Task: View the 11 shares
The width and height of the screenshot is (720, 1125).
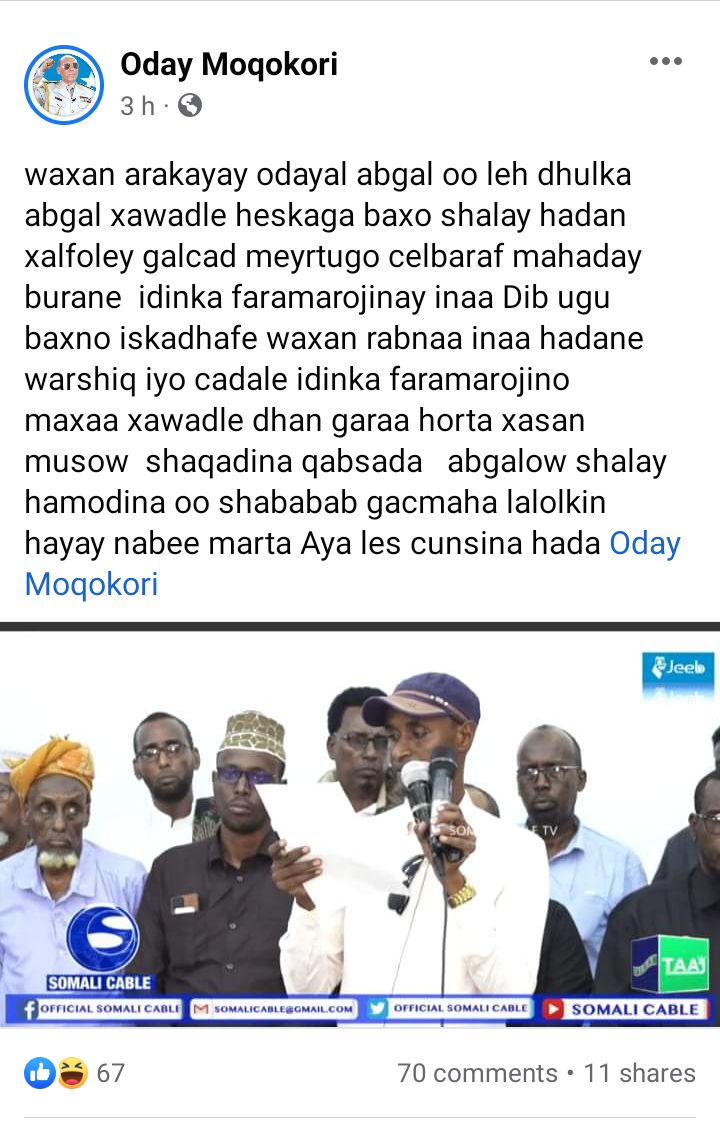Action: [x=639, y=1073]
